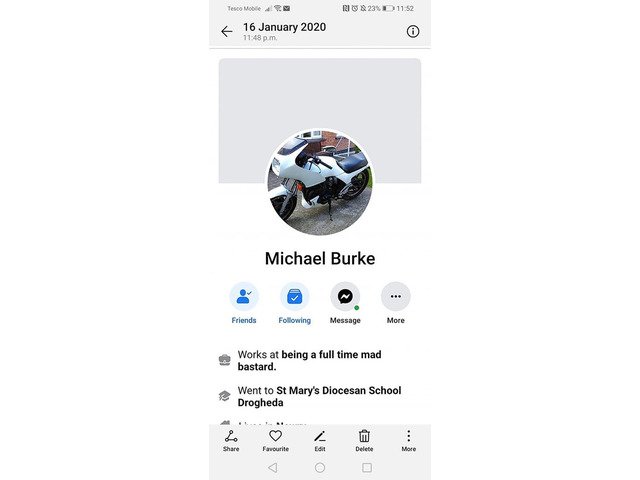The width and height of the screenshot is (640, 480).
Task: Open the photo details info icon
Action: (413, 32)
